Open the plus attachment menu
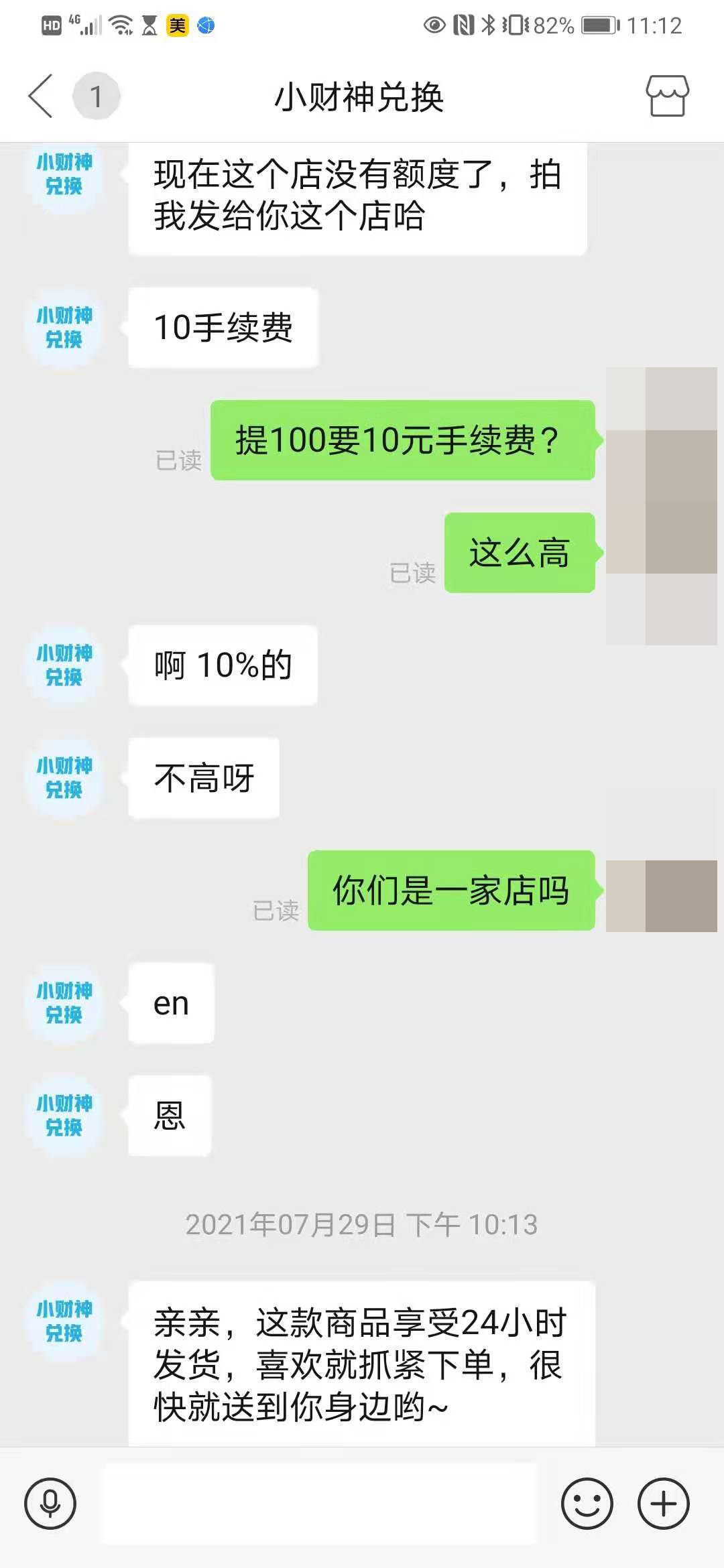 pos(664,1504)
